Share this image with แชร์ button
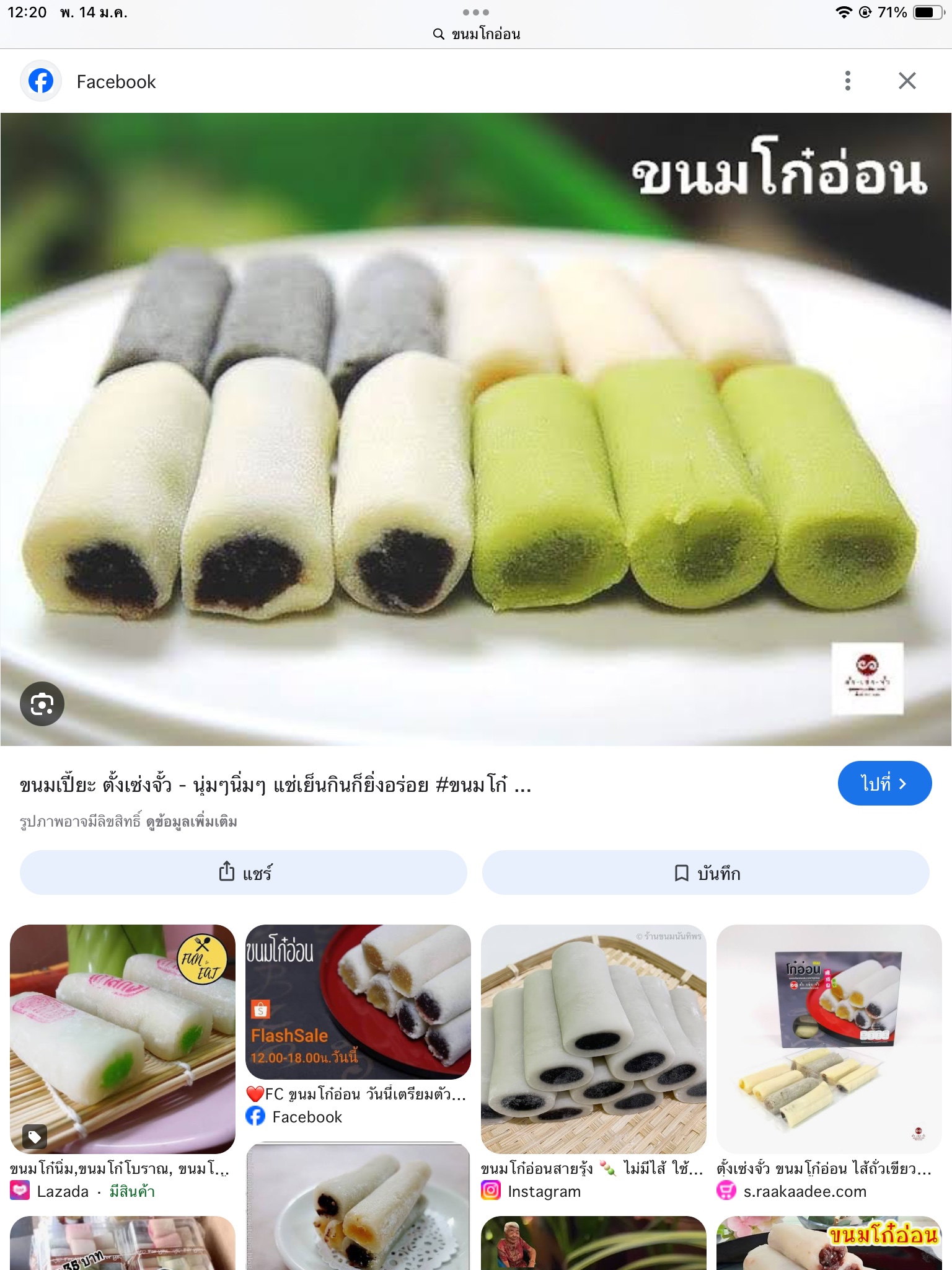This screenshot has height=1270, width=952. (244, 873)
